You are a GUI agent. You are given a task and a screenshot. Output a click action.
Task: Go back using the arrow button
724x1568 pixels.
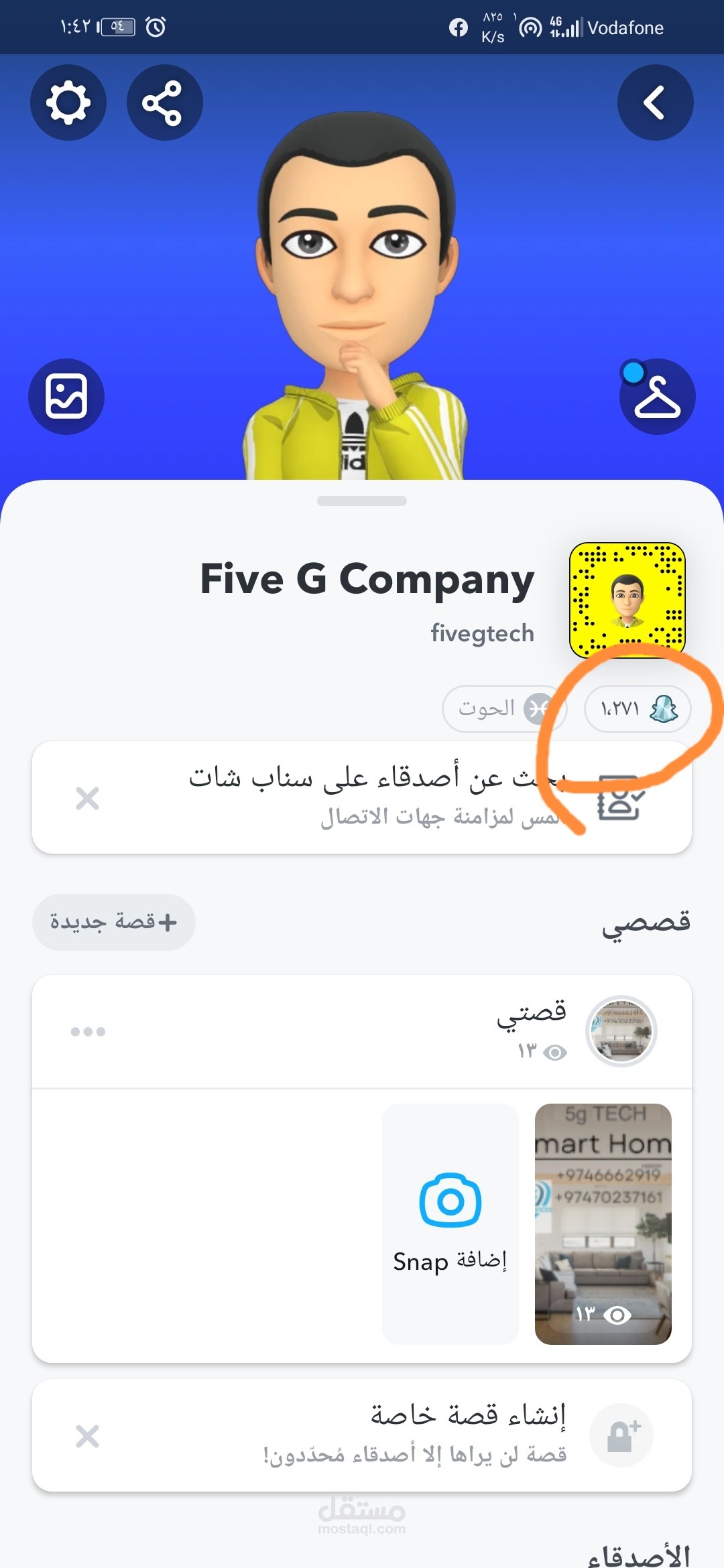(x=655, y=103)
